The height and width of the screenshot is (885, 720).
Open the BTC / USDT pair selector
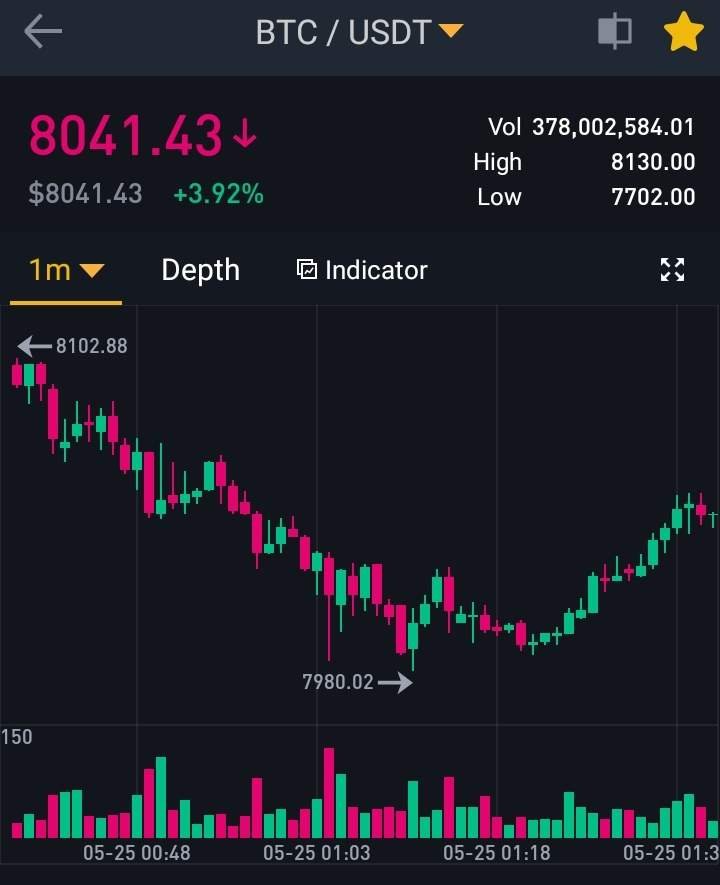359,32
